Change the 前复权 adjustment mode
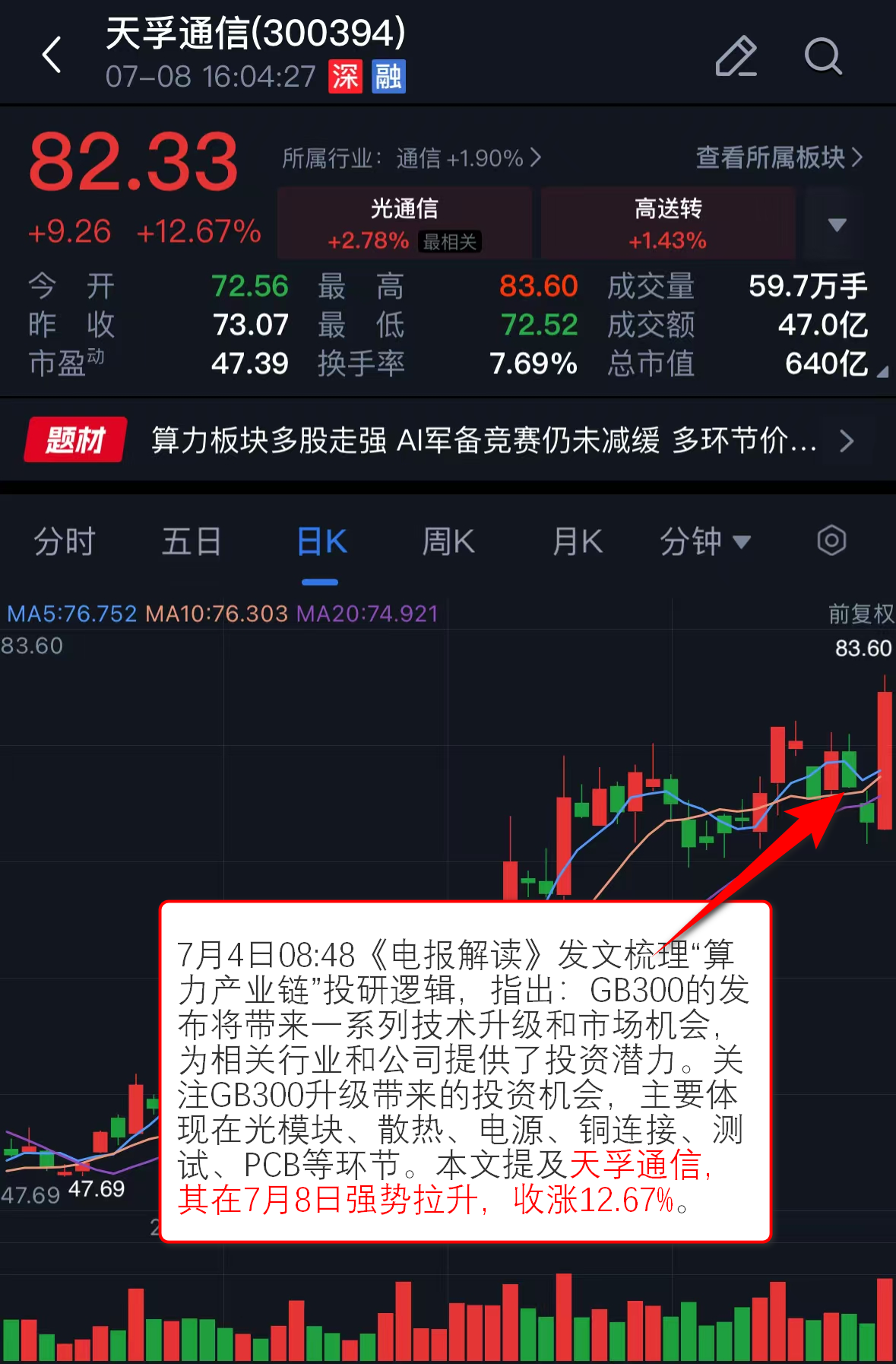This screenshot has height=1364, width=896. [860, 614]
